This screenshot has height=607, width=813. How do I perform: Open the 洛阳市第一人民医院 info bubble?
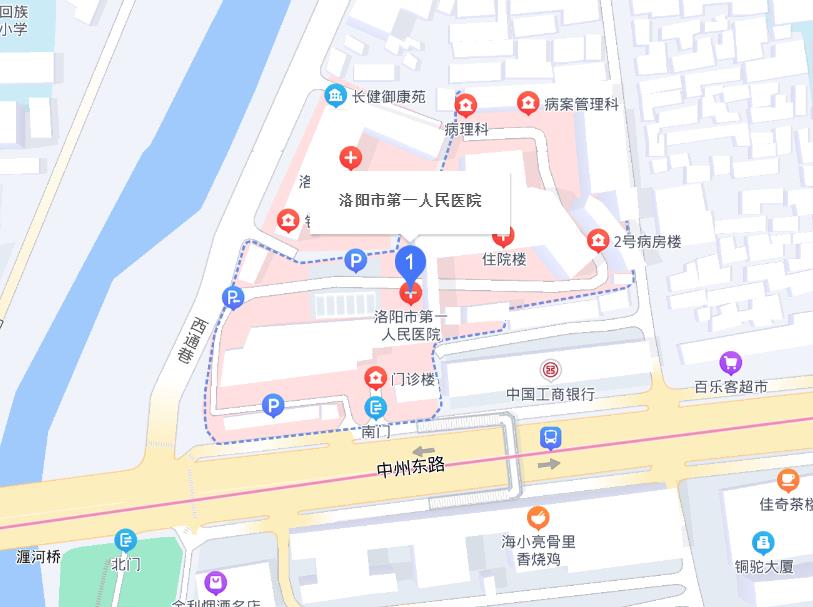click(x=410, y=201)
